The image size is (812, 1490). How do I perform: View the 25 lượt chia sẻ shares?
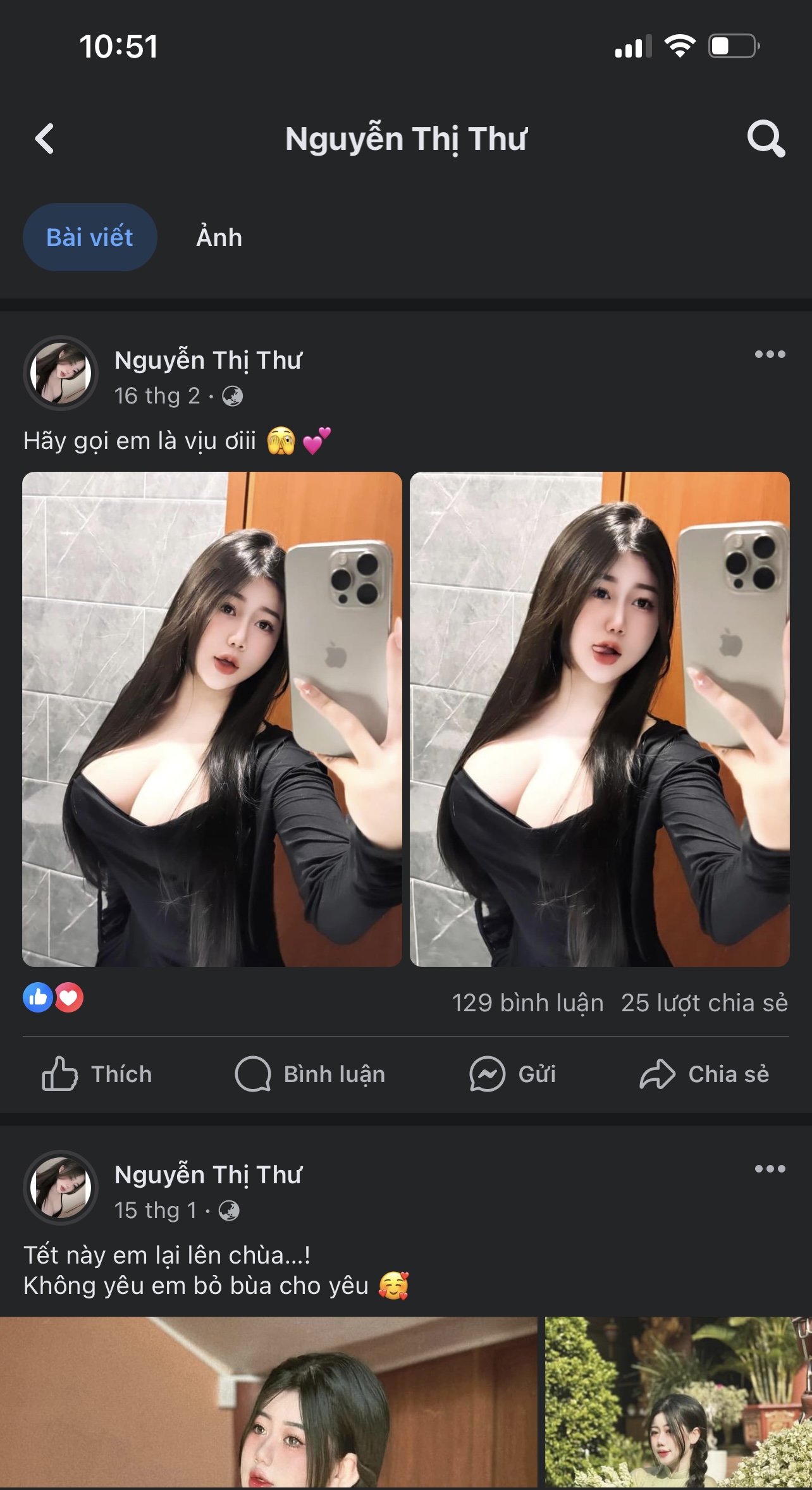click(704, 1003)
